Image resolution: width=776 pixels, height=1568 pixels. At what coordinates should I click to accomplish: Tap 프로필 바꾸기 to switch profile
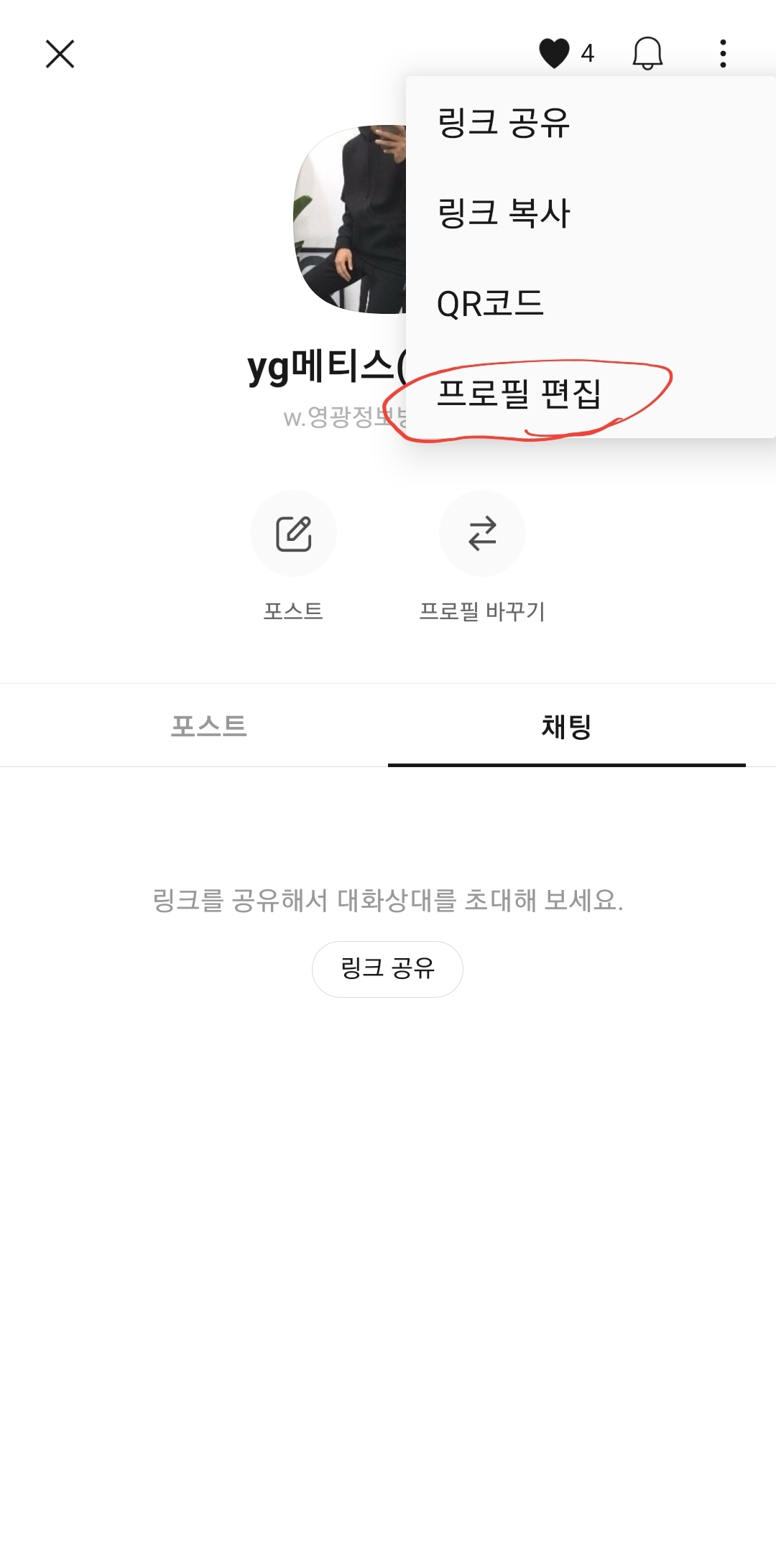[x=482, y=534]
